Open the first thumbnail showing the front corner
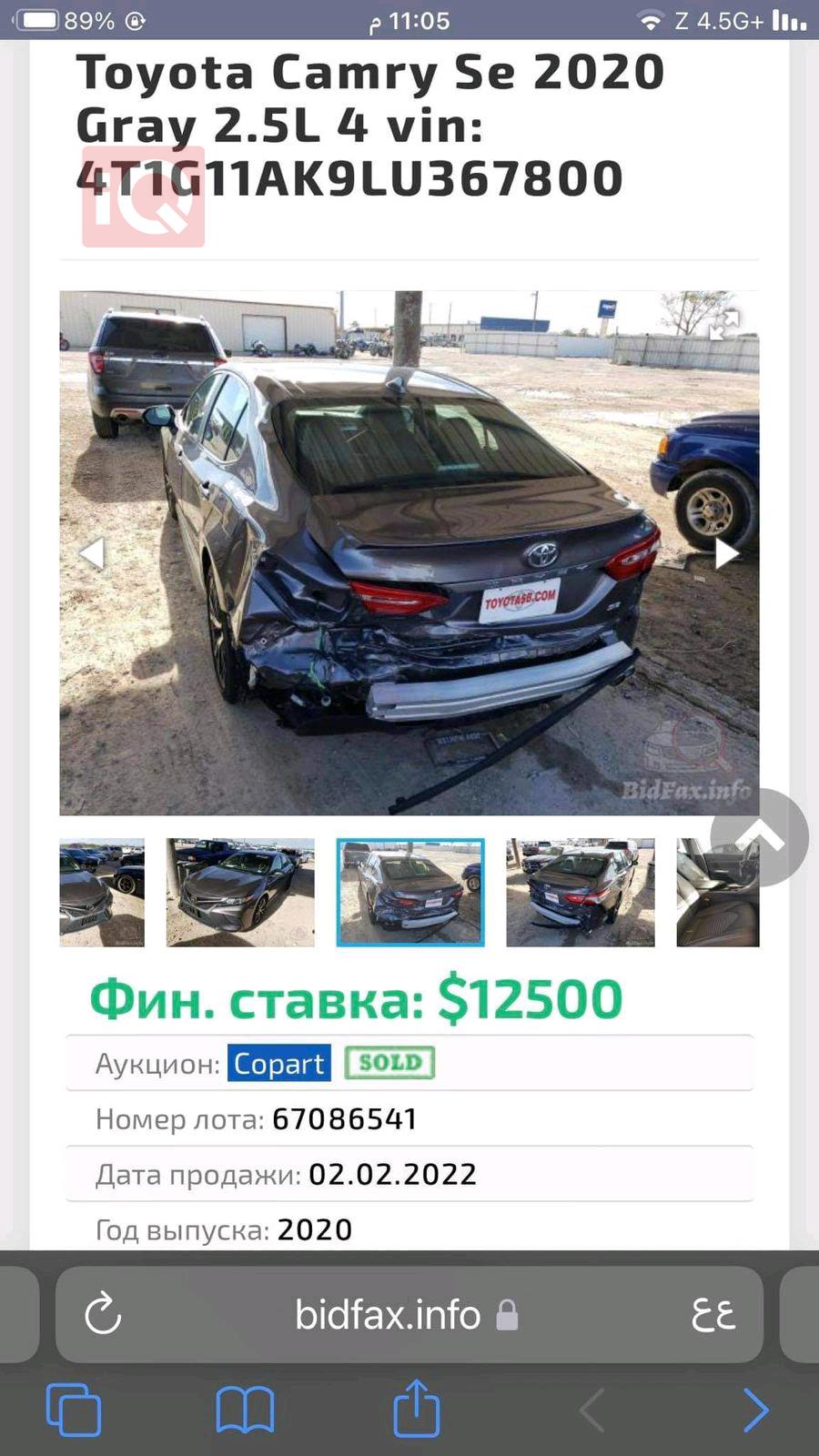This screenshot has width=819, height=1456. click(x=102, y=893)
